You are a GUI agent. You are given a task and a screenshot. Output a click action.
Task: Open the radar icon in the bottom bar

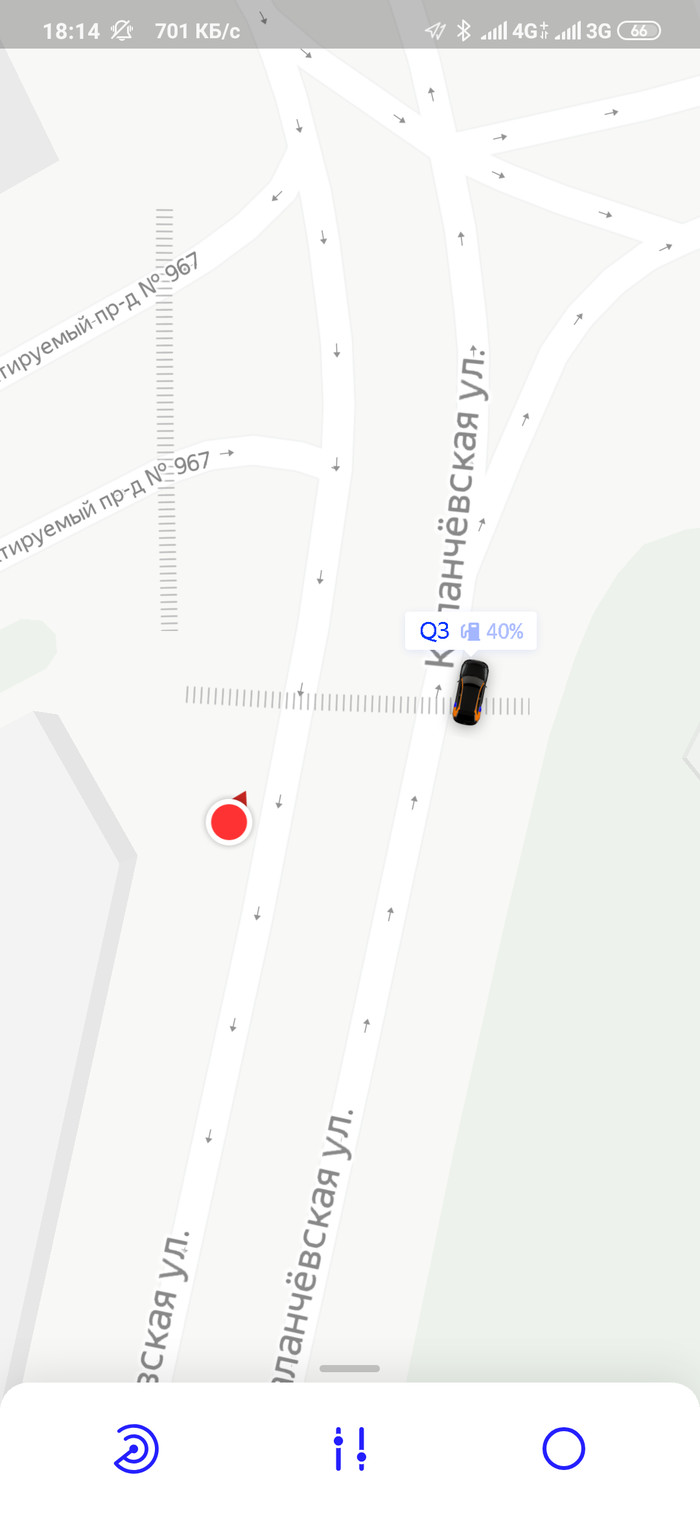coord(136,1448)
